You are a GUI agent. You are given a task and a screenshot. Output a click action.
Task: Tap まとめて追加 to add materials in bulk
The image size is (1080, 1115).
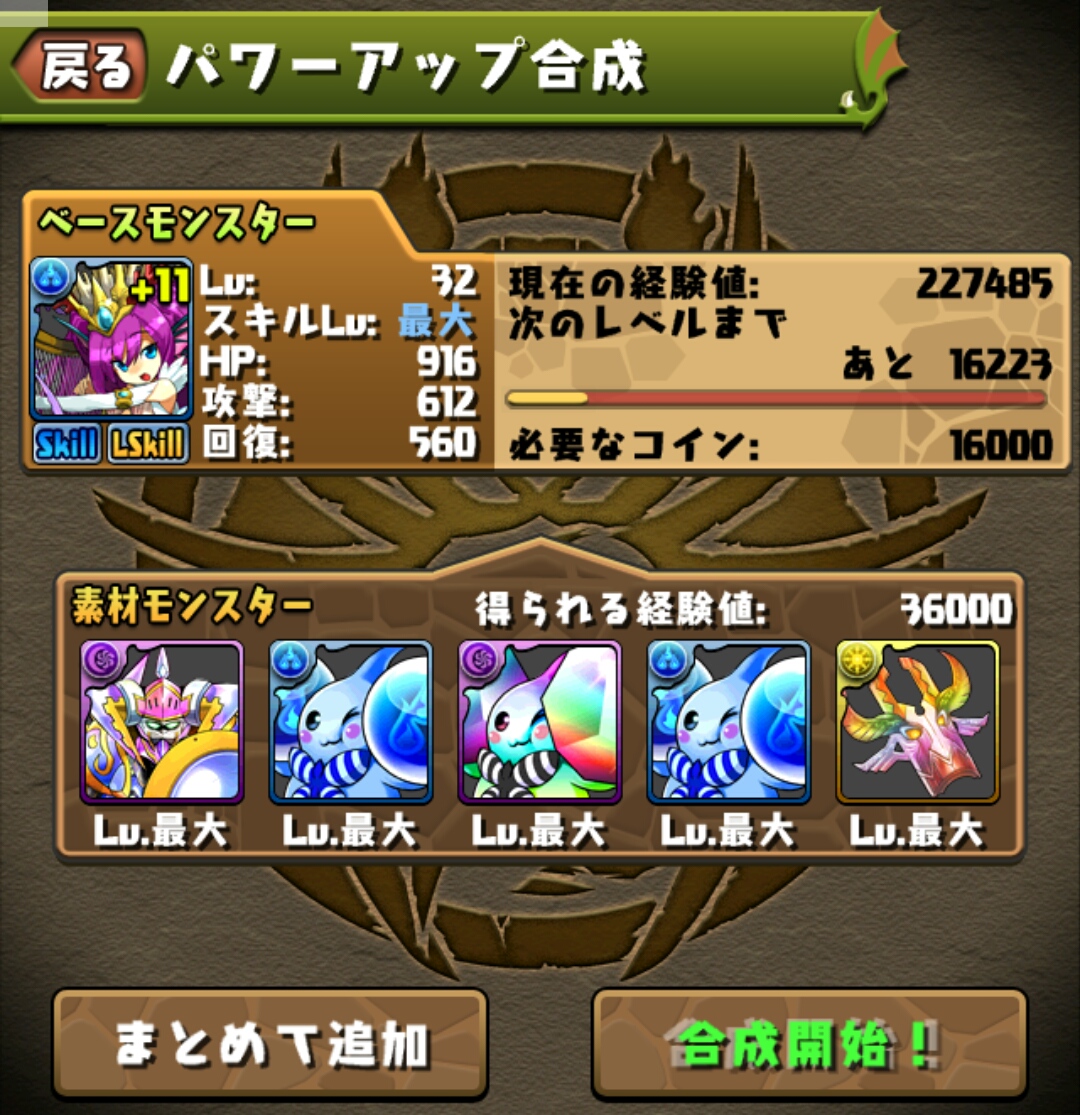(x=270, y=1044)
